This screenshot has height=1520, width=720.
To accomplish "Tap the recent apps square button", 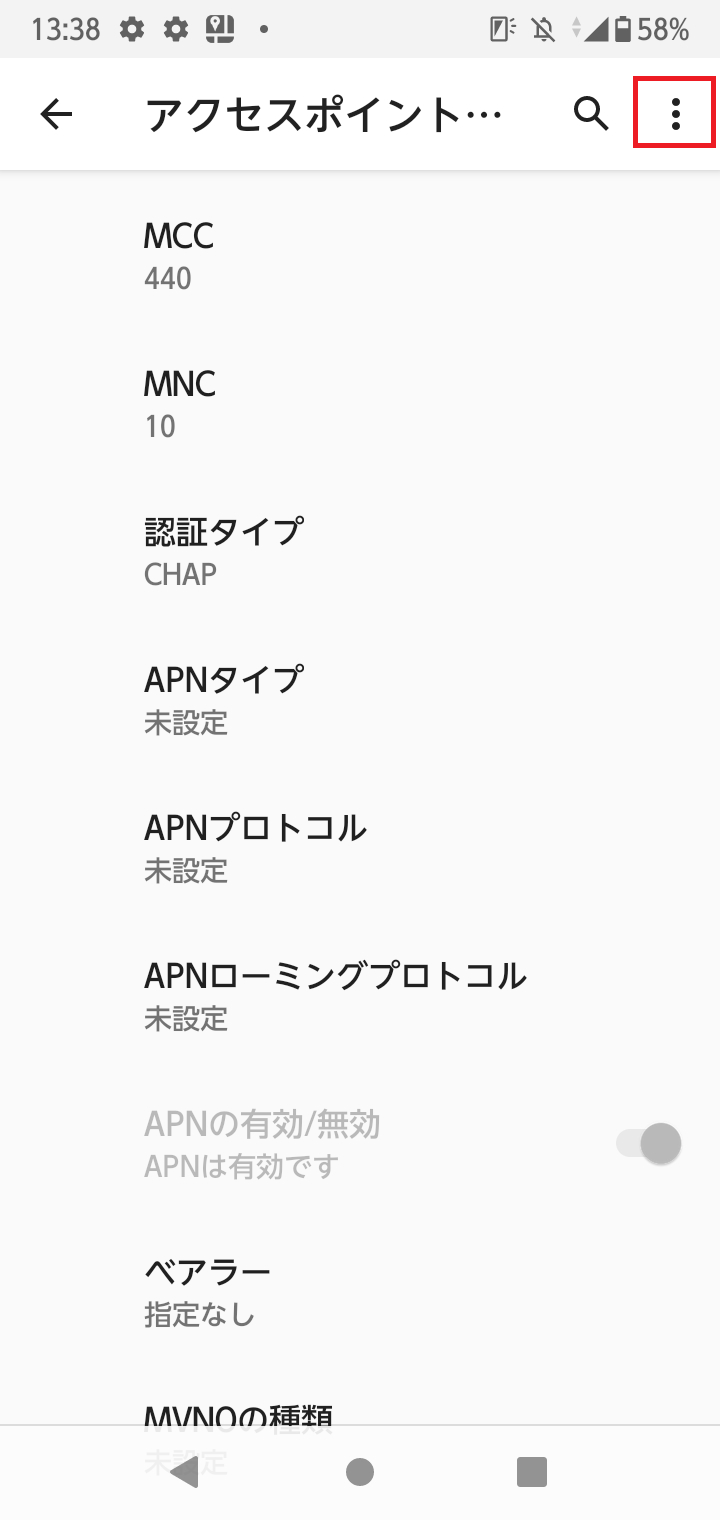I will 532,1472.
